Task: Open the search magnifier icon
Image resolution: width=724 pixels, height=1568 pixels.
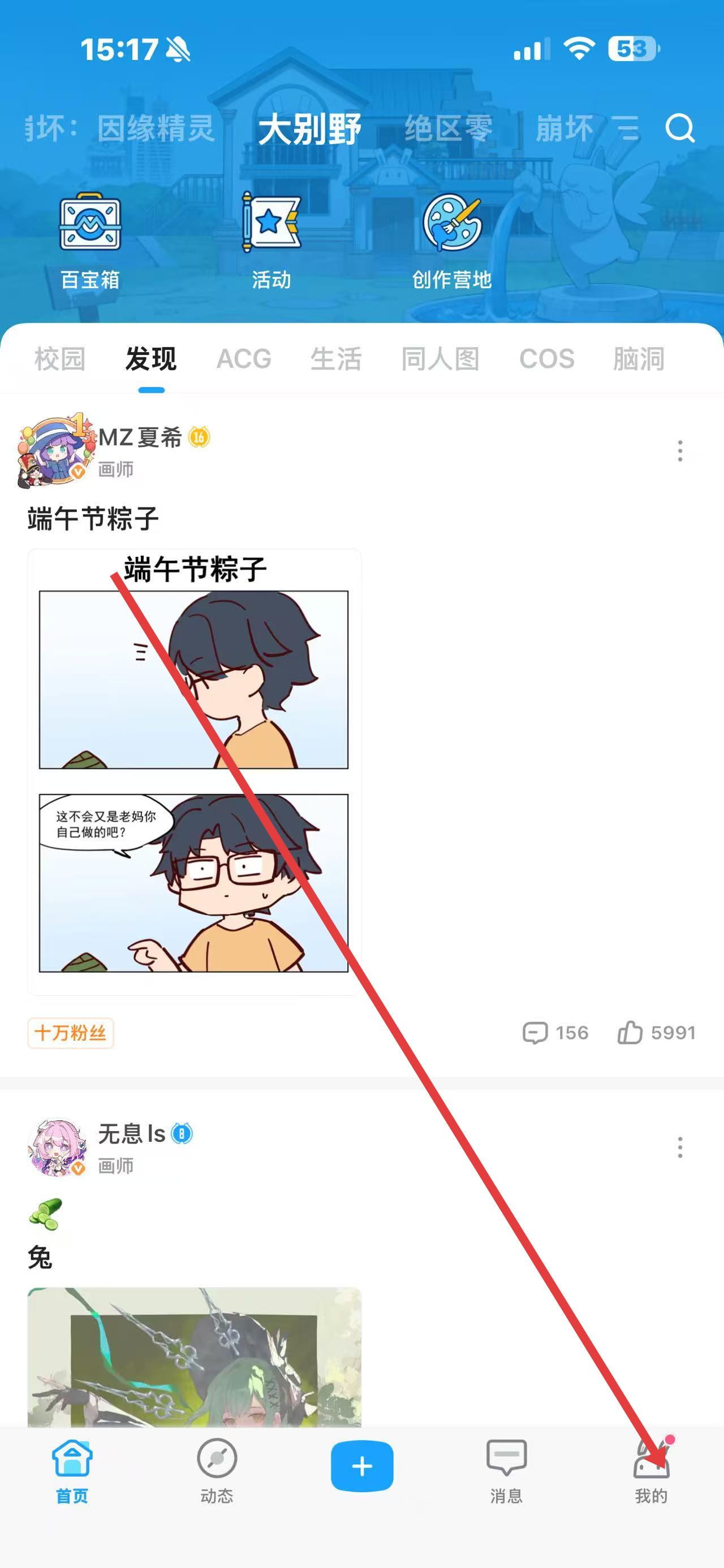Action: click(x=679, y=128)
